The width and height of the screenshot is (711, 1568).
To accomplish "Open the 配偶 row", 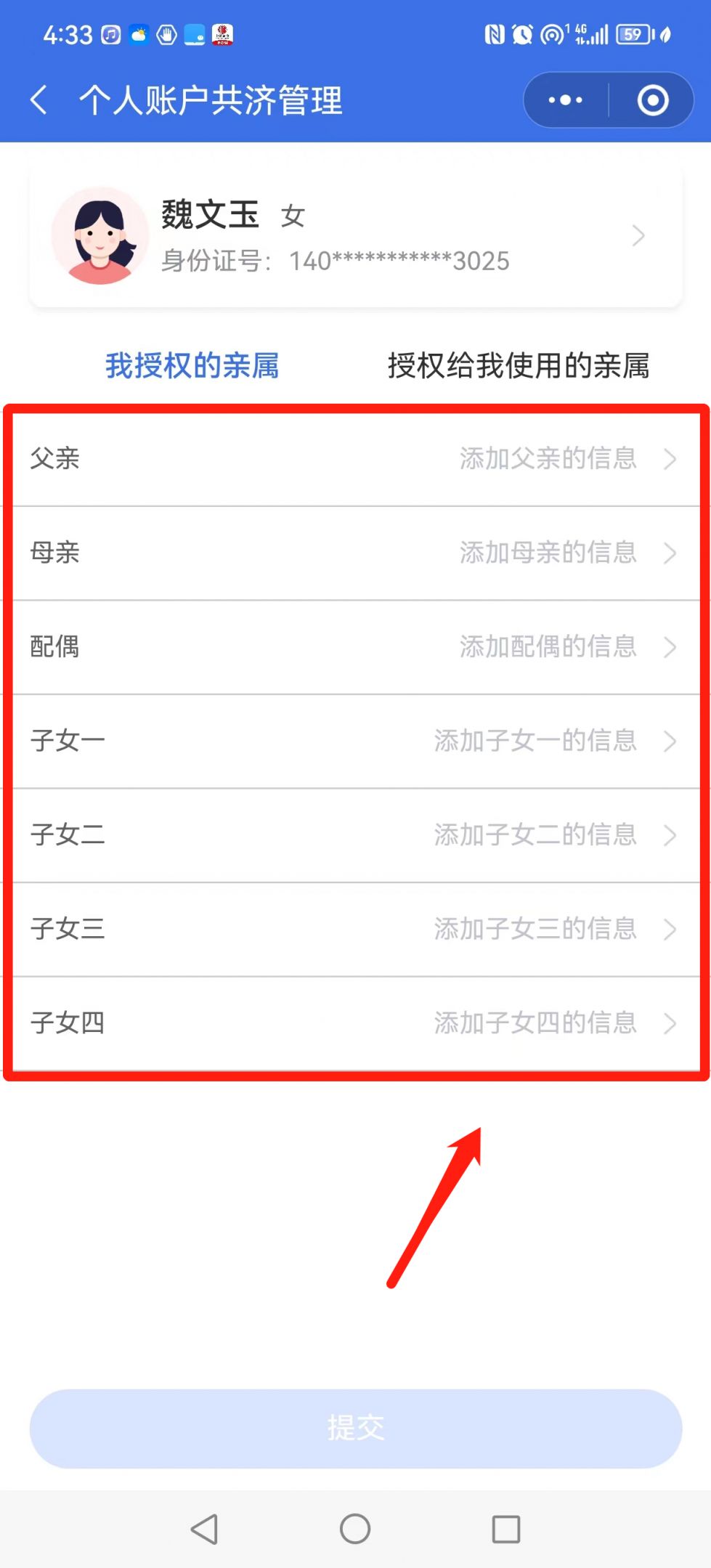I will 356,647.
